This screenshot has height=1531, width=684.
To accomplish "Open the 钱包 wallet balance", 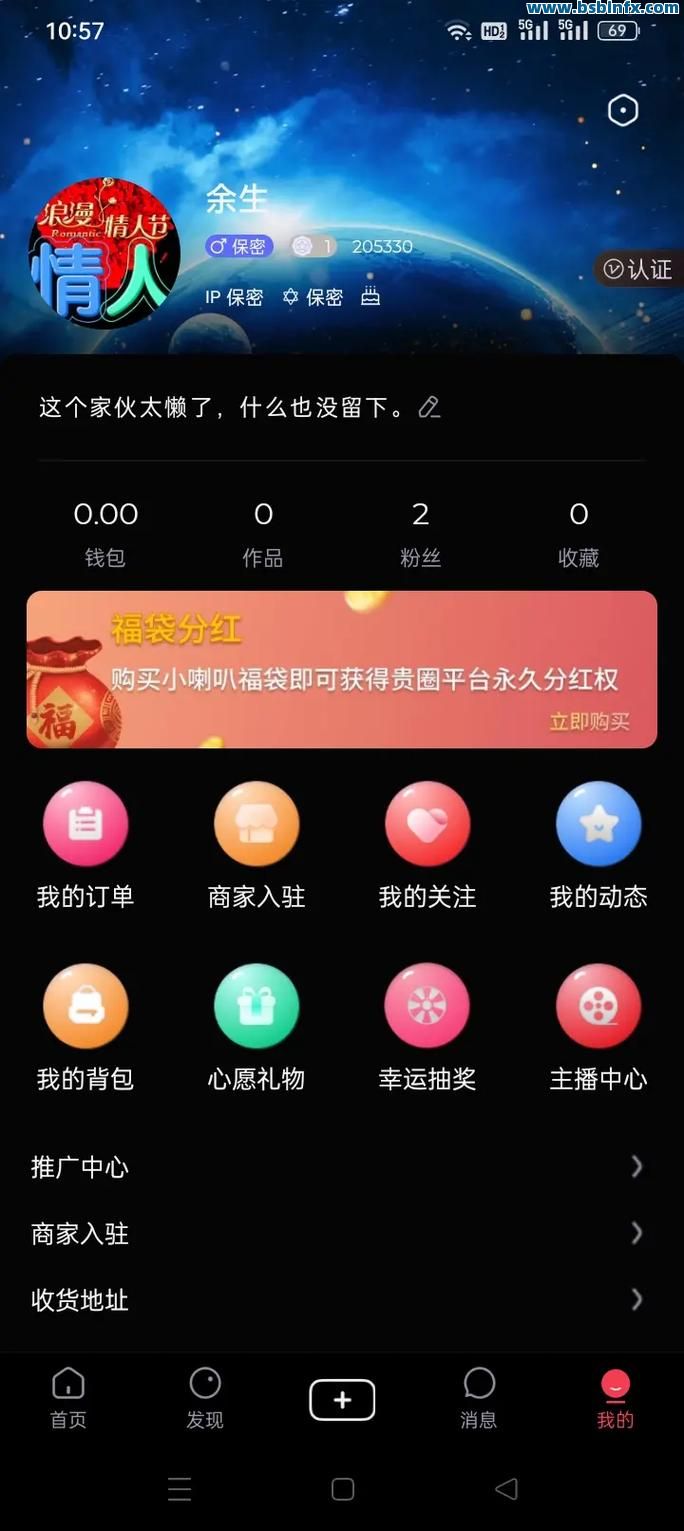I will pyautogui.click(x=105, y=533).
